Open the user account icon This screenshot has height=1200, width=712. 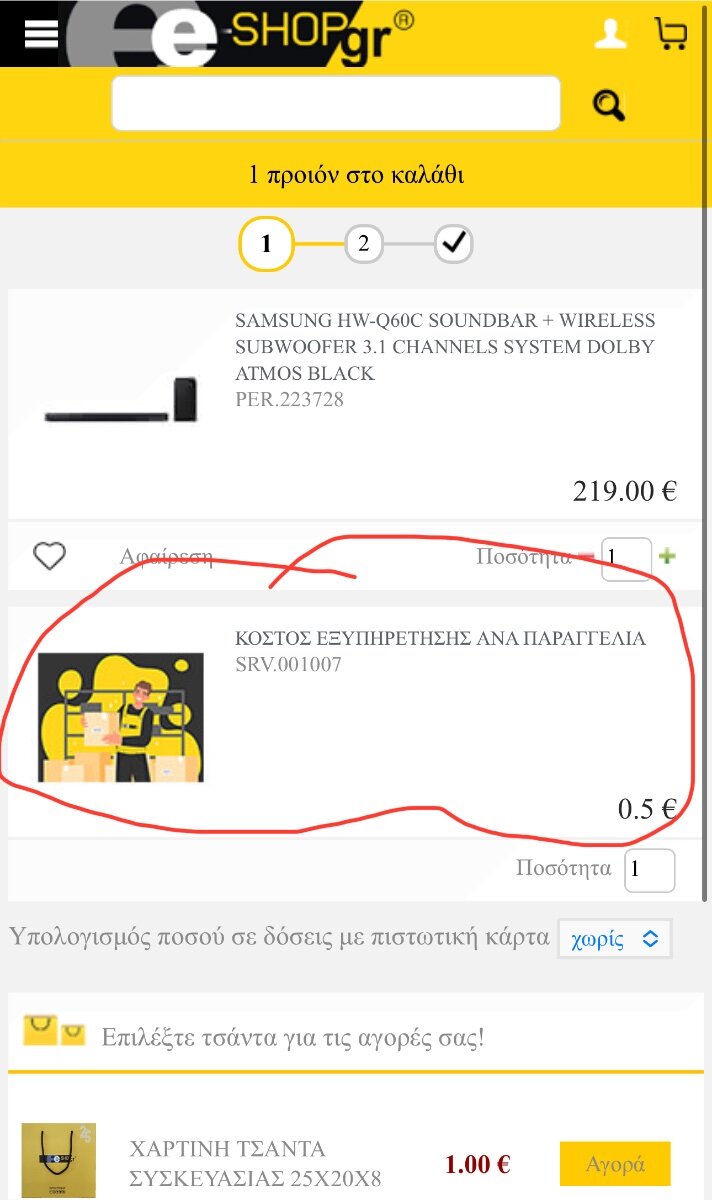click(x=610, y=34)
